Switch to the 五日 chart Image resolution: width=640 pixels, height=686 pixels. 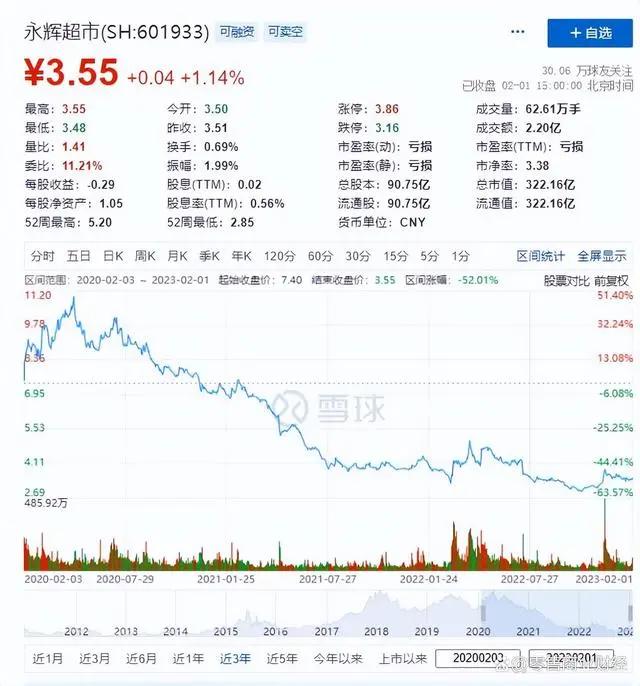[x=80, y=255]
